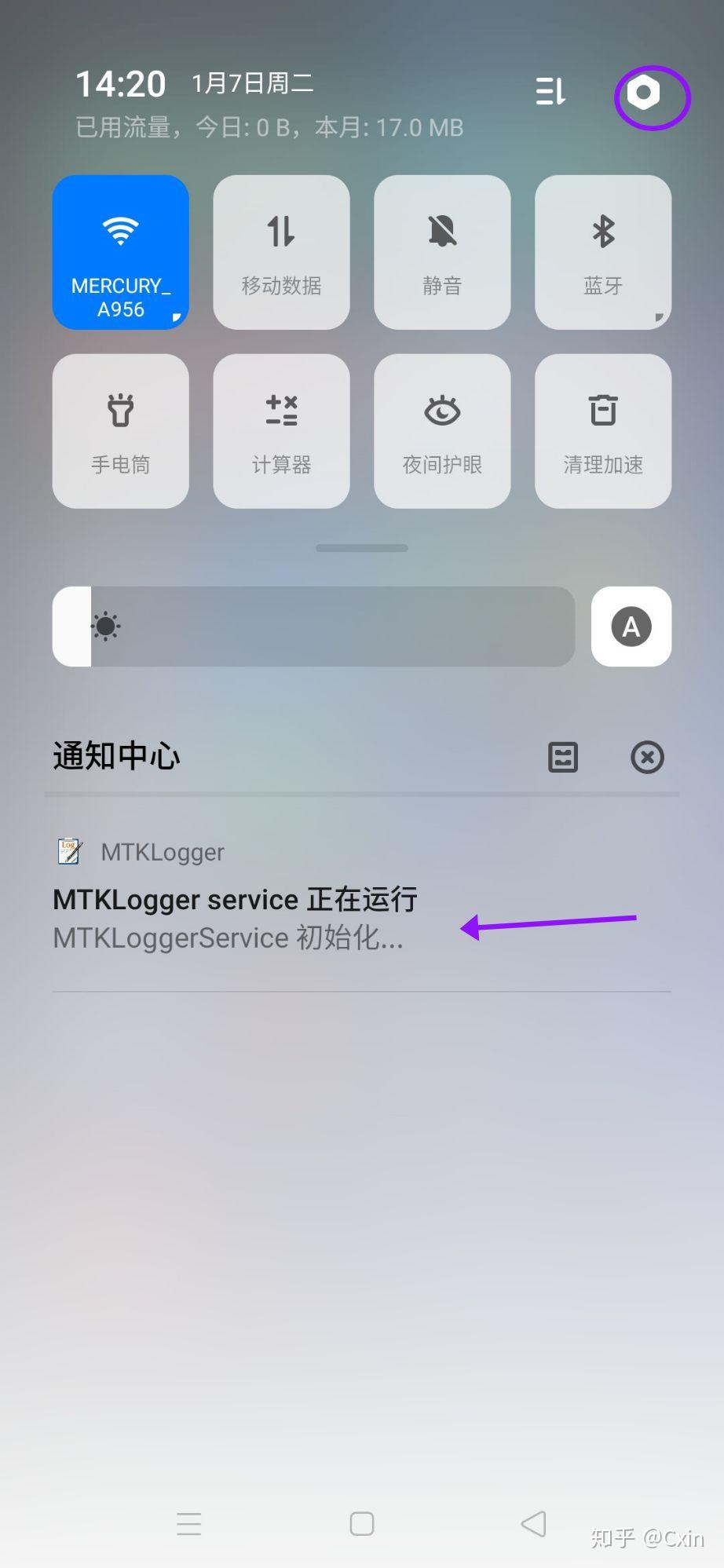The image size is (724, 1568).
Task: Turn on the flashlight (手电筒)
Action: click(x=120, y=430)
